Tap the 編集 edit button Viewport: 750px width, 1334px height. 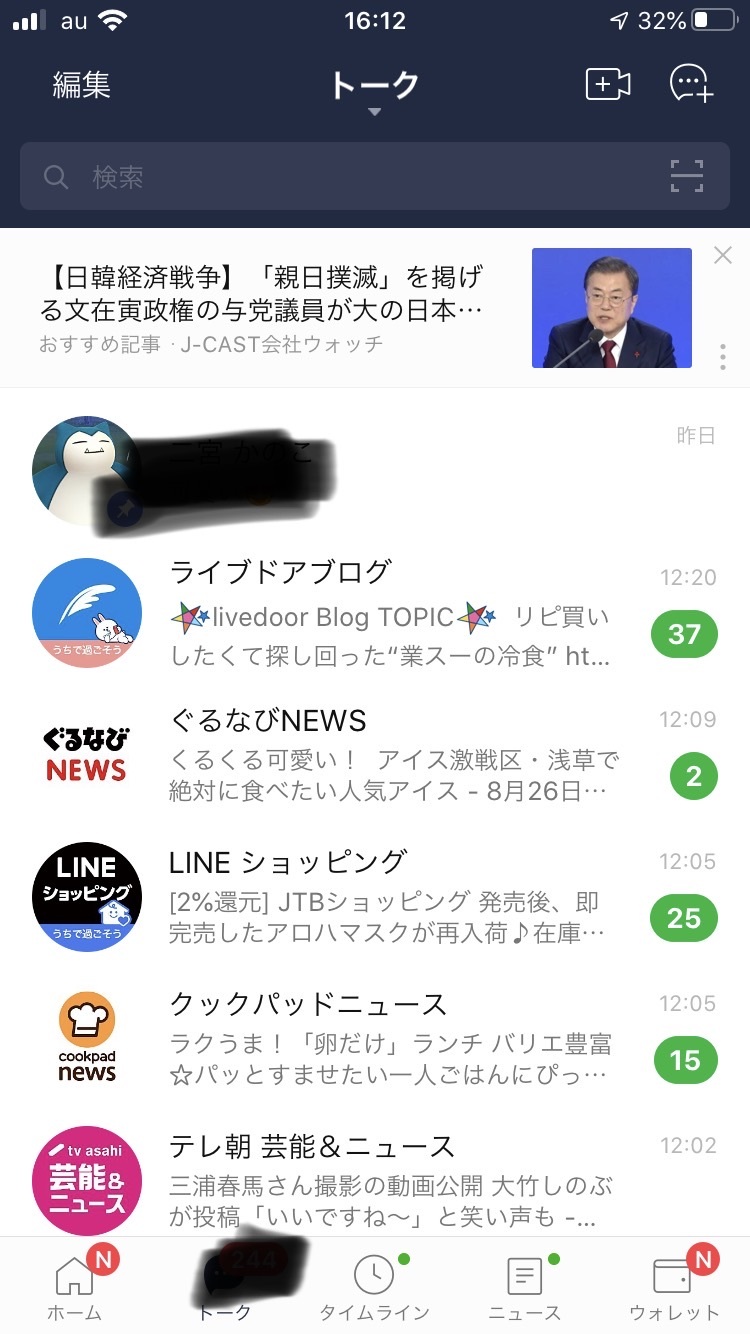coord(81,85)
